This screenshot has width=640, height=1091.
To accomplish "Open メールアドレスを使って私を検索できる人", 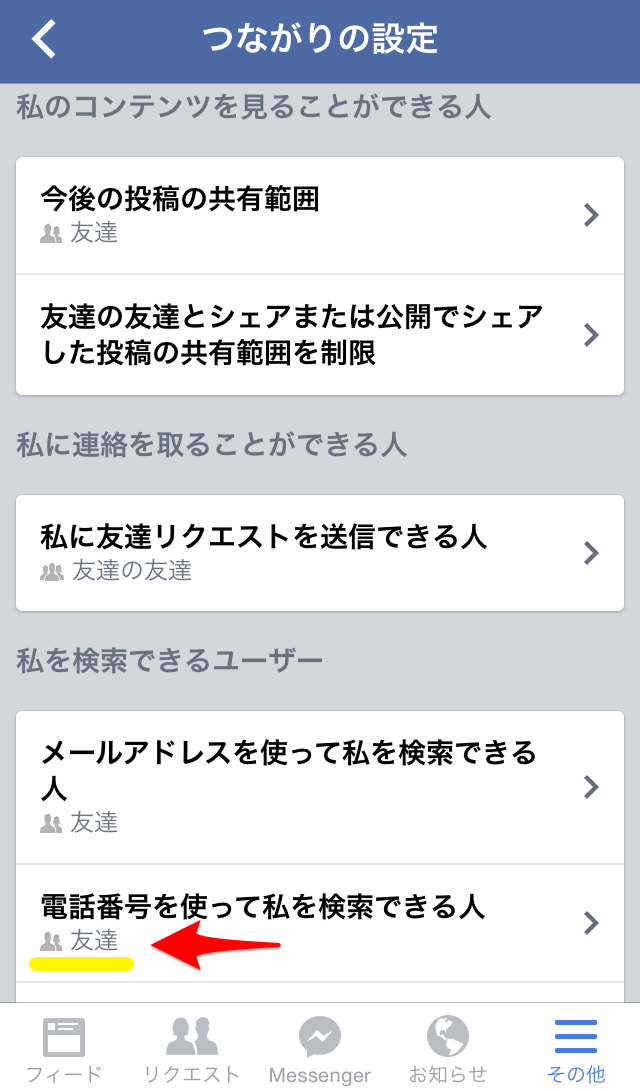I will coord(320,787).
